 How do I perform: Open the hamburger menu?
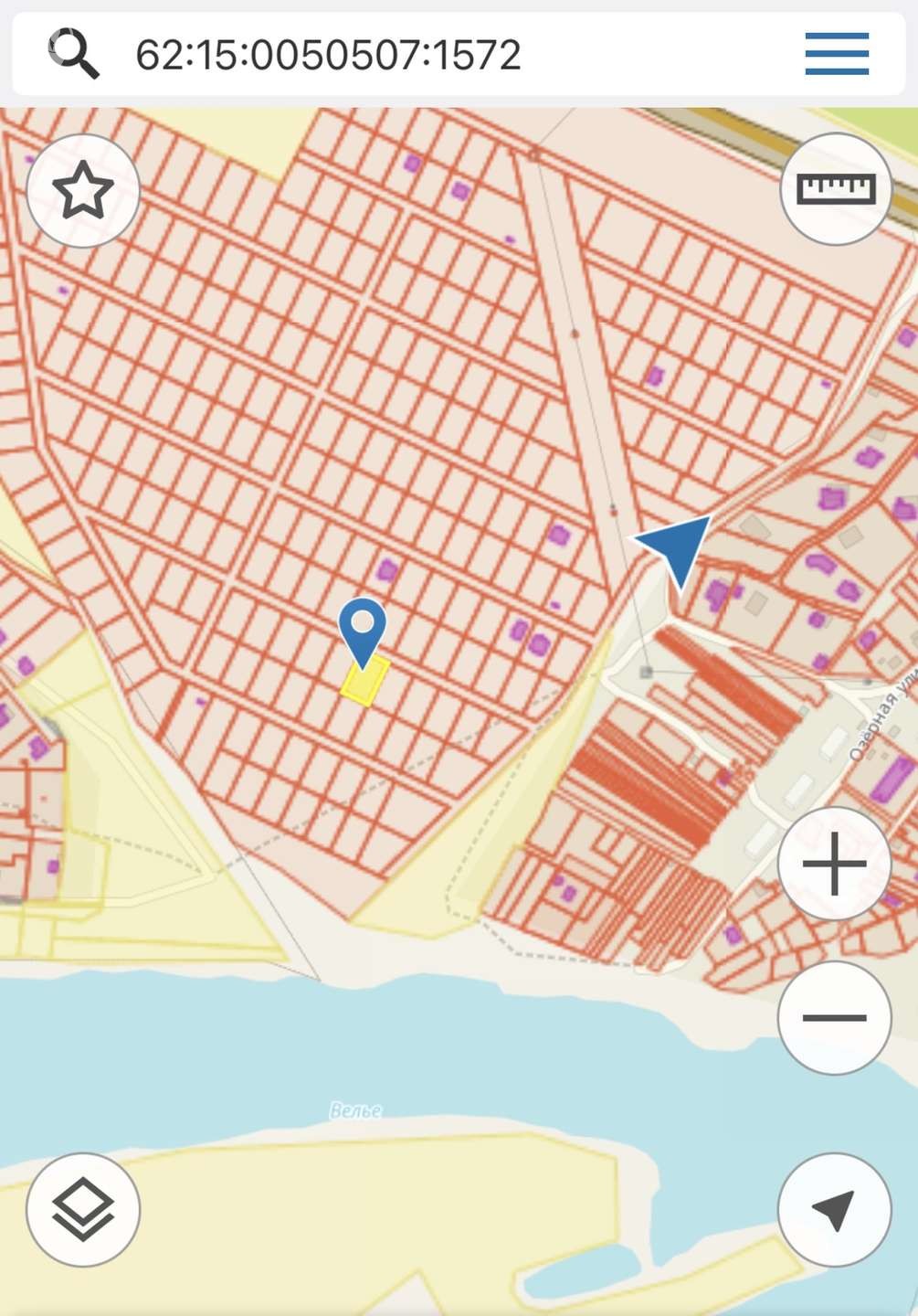837,54
